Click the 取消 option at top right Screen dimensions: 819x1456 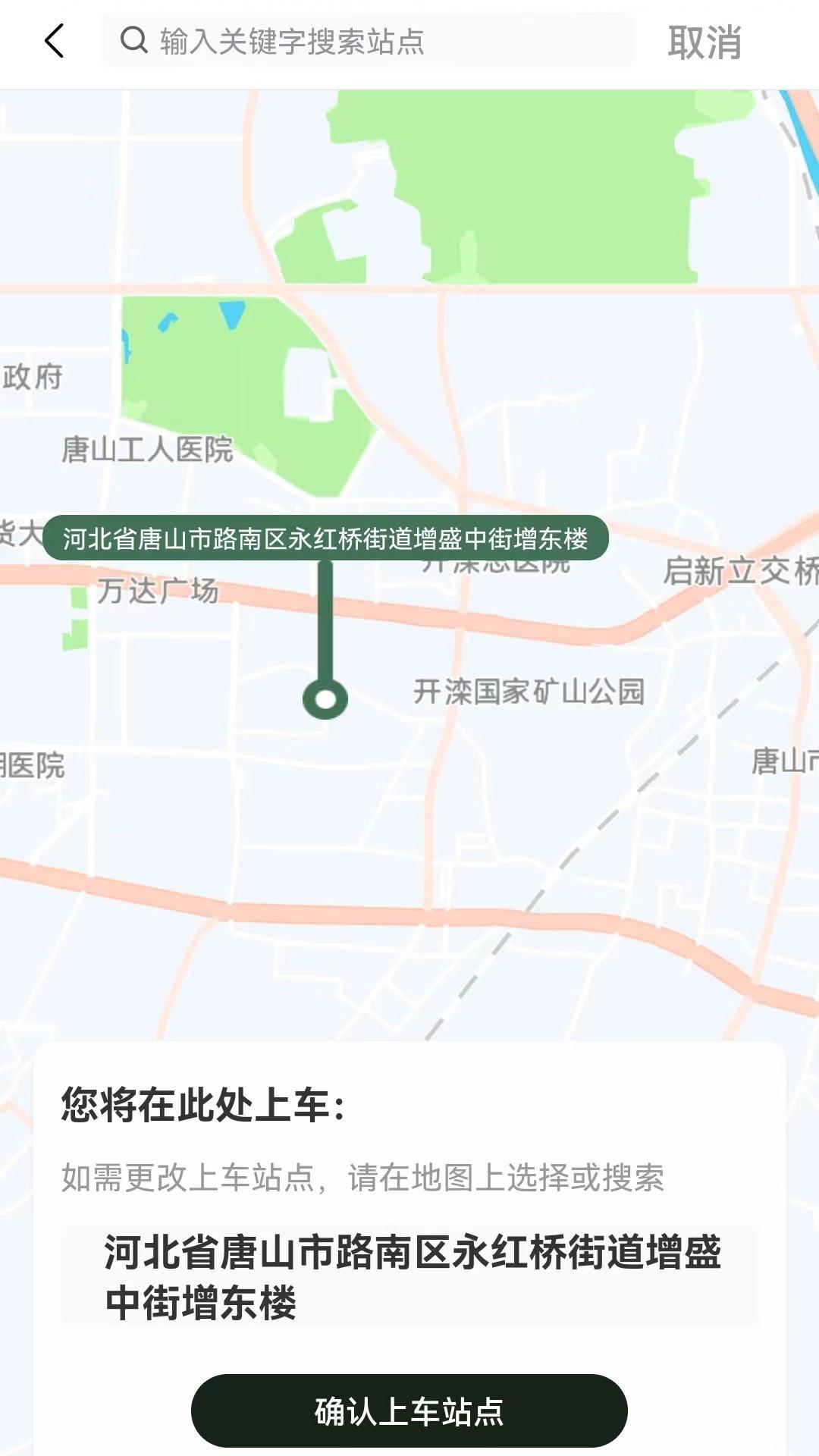coord(704,42)
